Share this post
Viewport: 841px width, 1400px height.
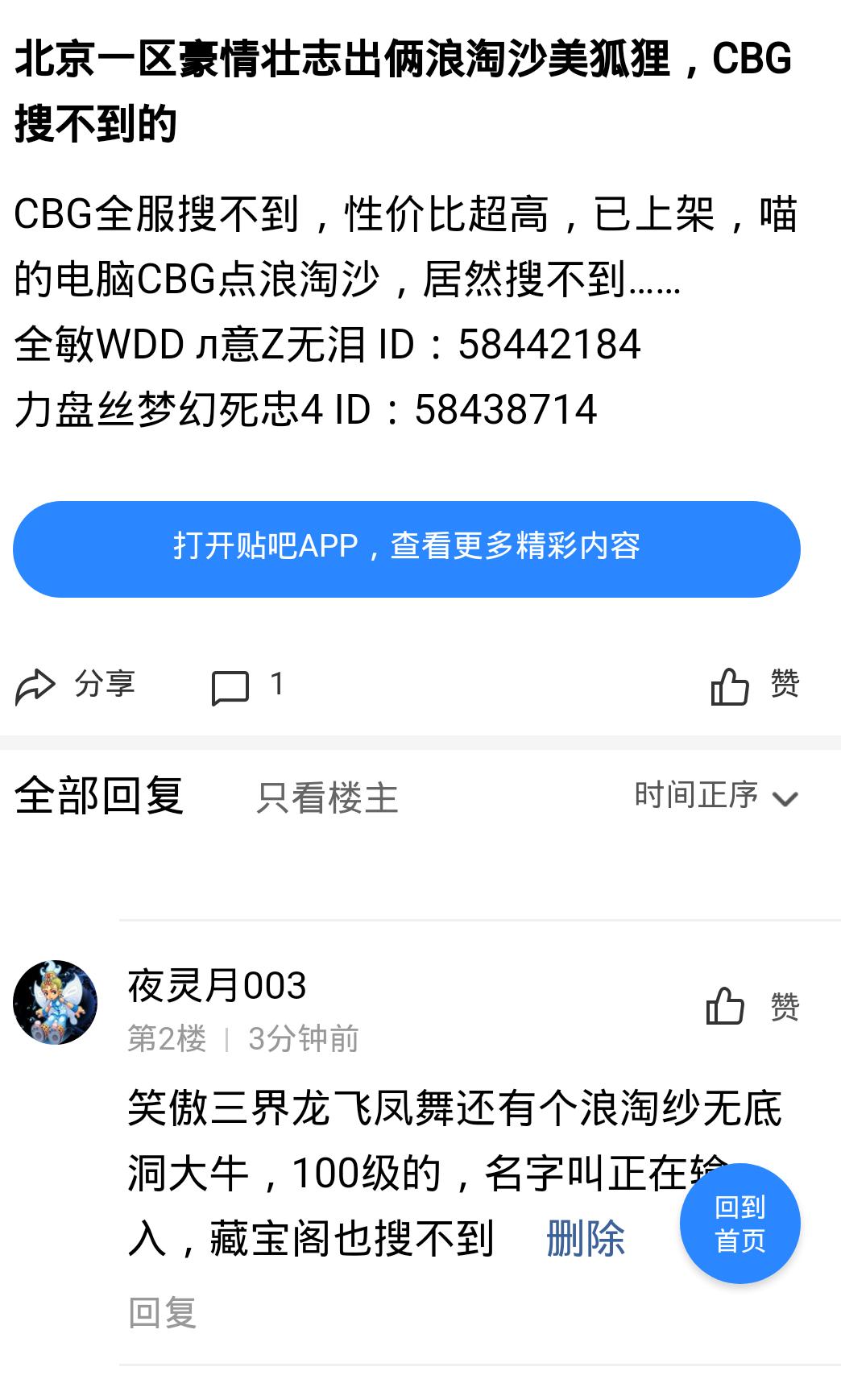click(75, 686)
